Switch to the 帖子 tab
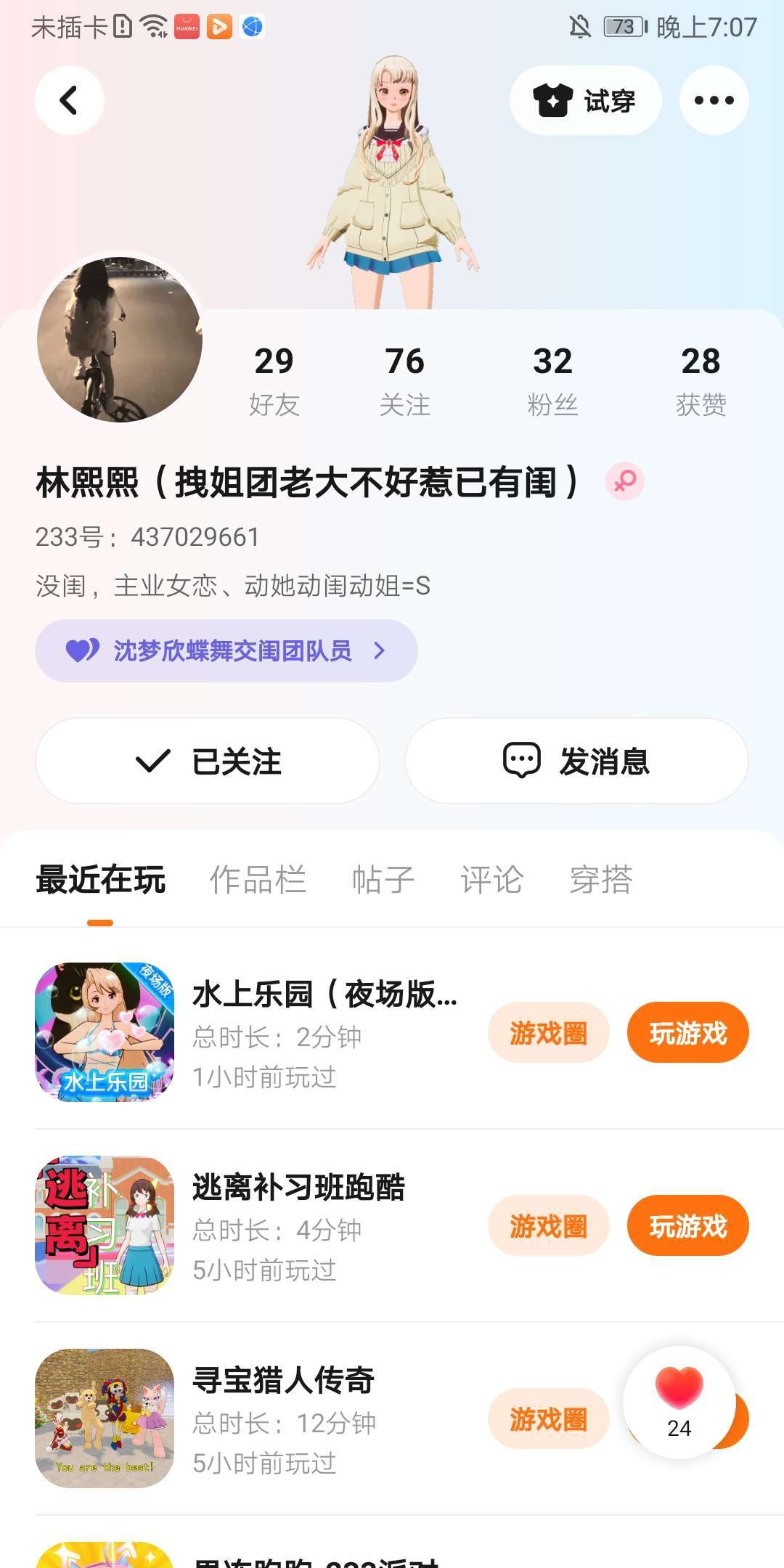 click(x=383, y=880)
